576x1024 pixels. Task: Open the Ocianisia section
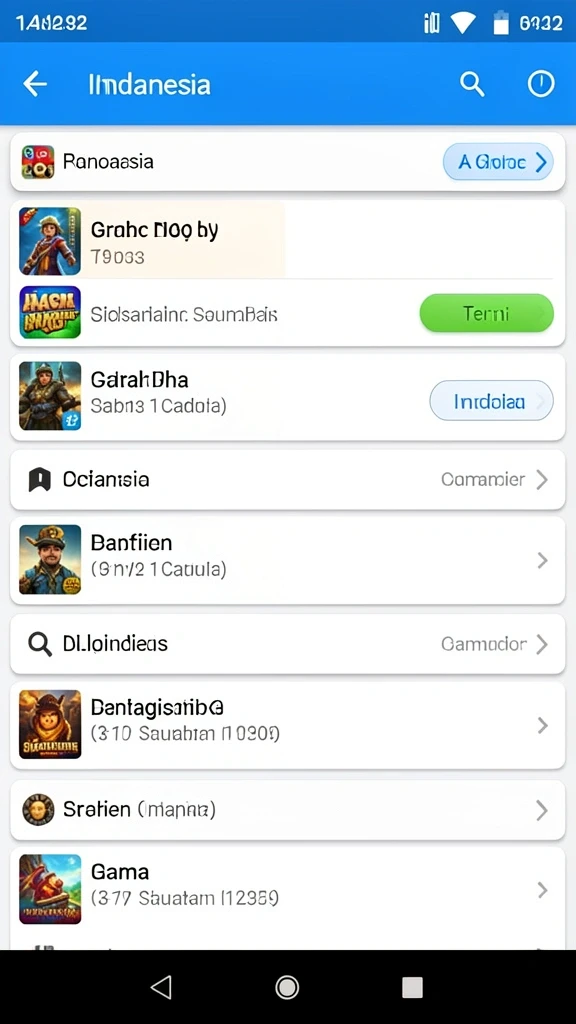point(287,479)
